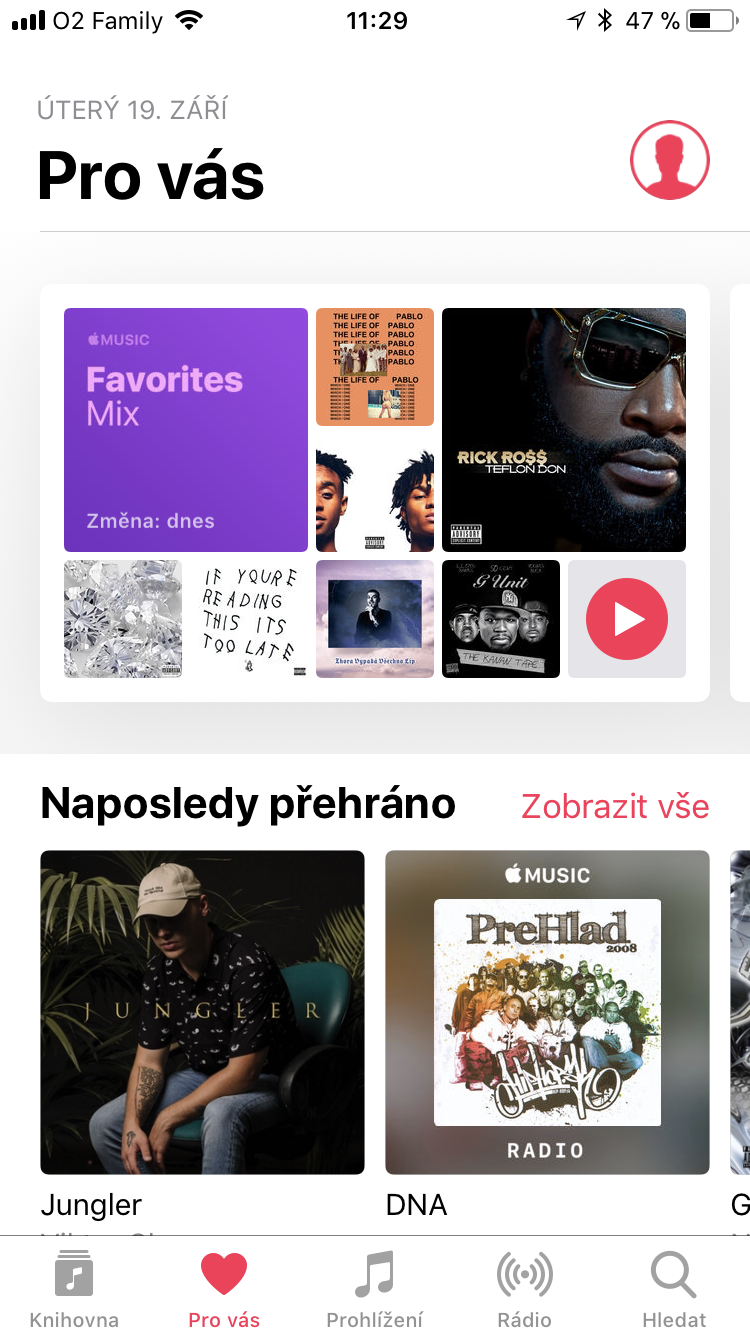Open the Jungler album
The height and width of the screenshot is (1334, 750).
[x=202, y=1011]
